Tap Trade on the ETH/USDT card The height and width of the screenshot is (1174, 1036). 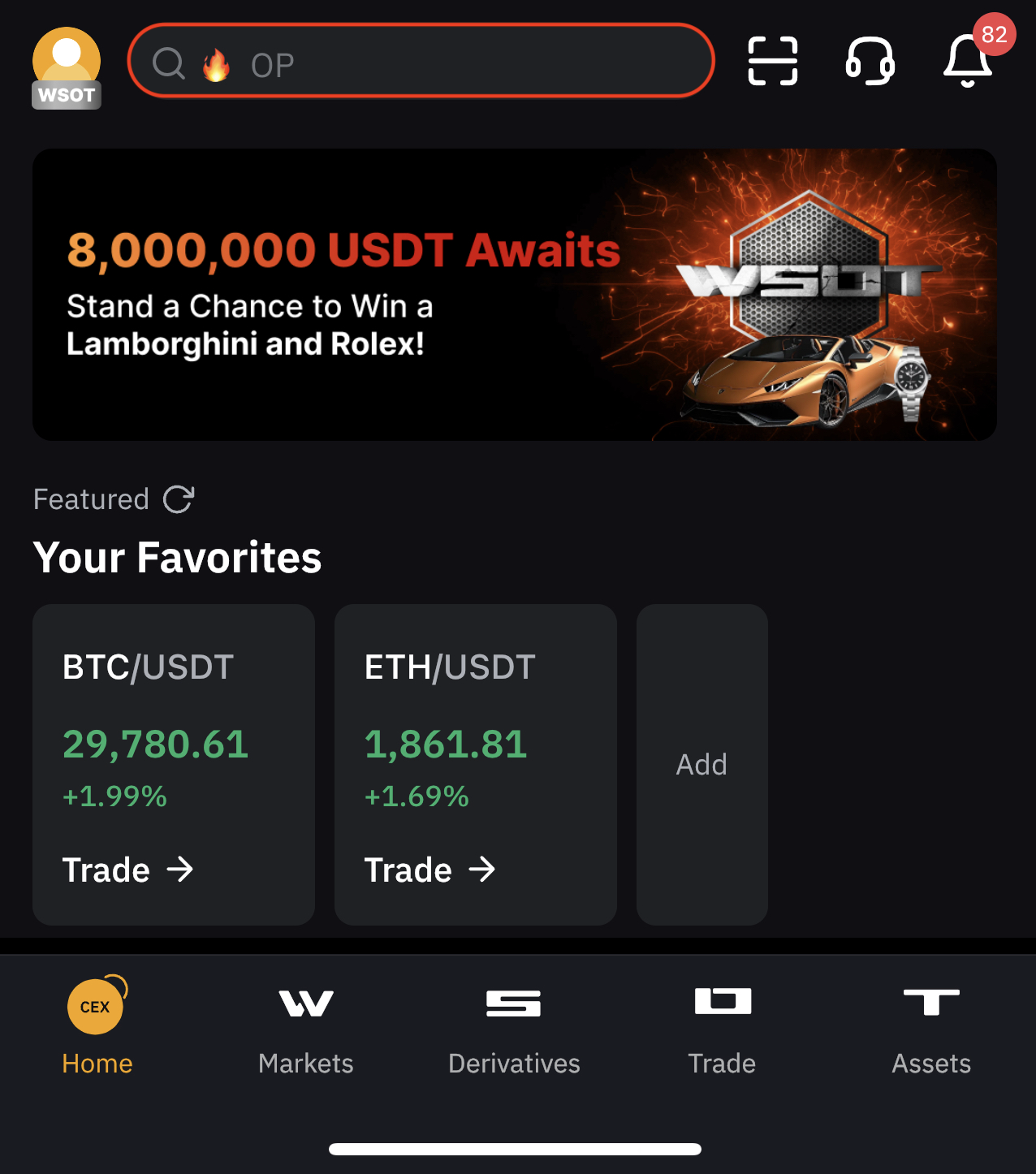point(430,870)
